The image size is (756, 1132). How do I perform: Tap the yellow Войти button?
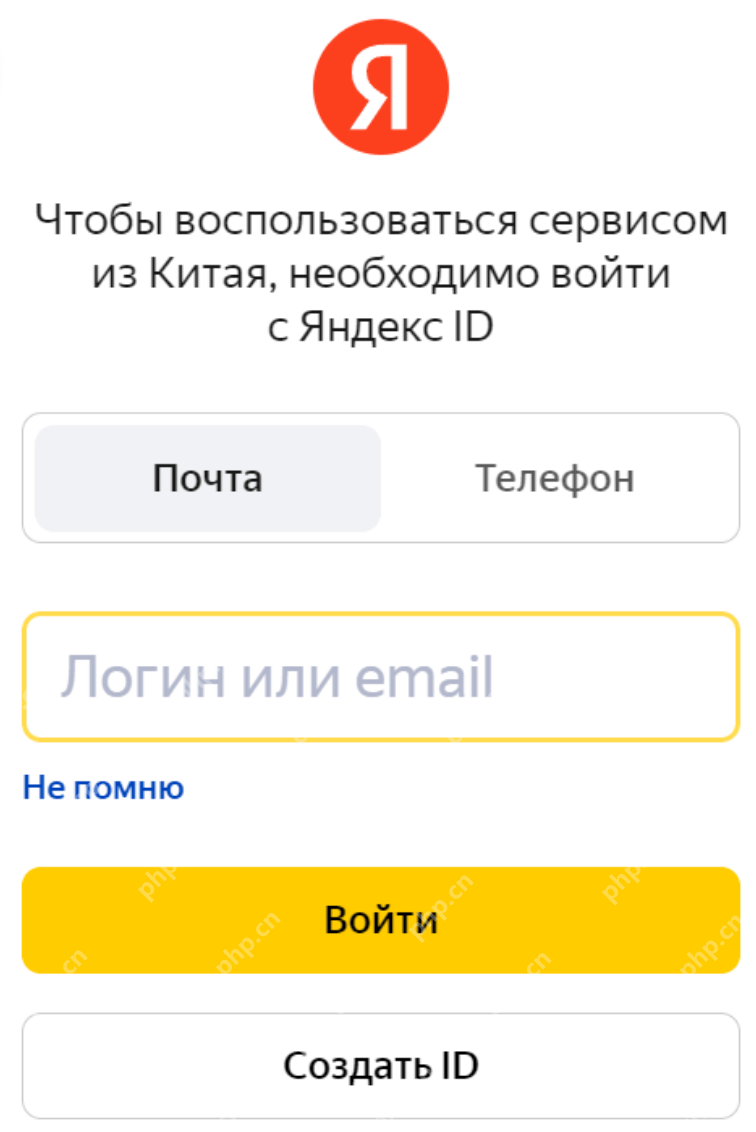pos(380,920)
